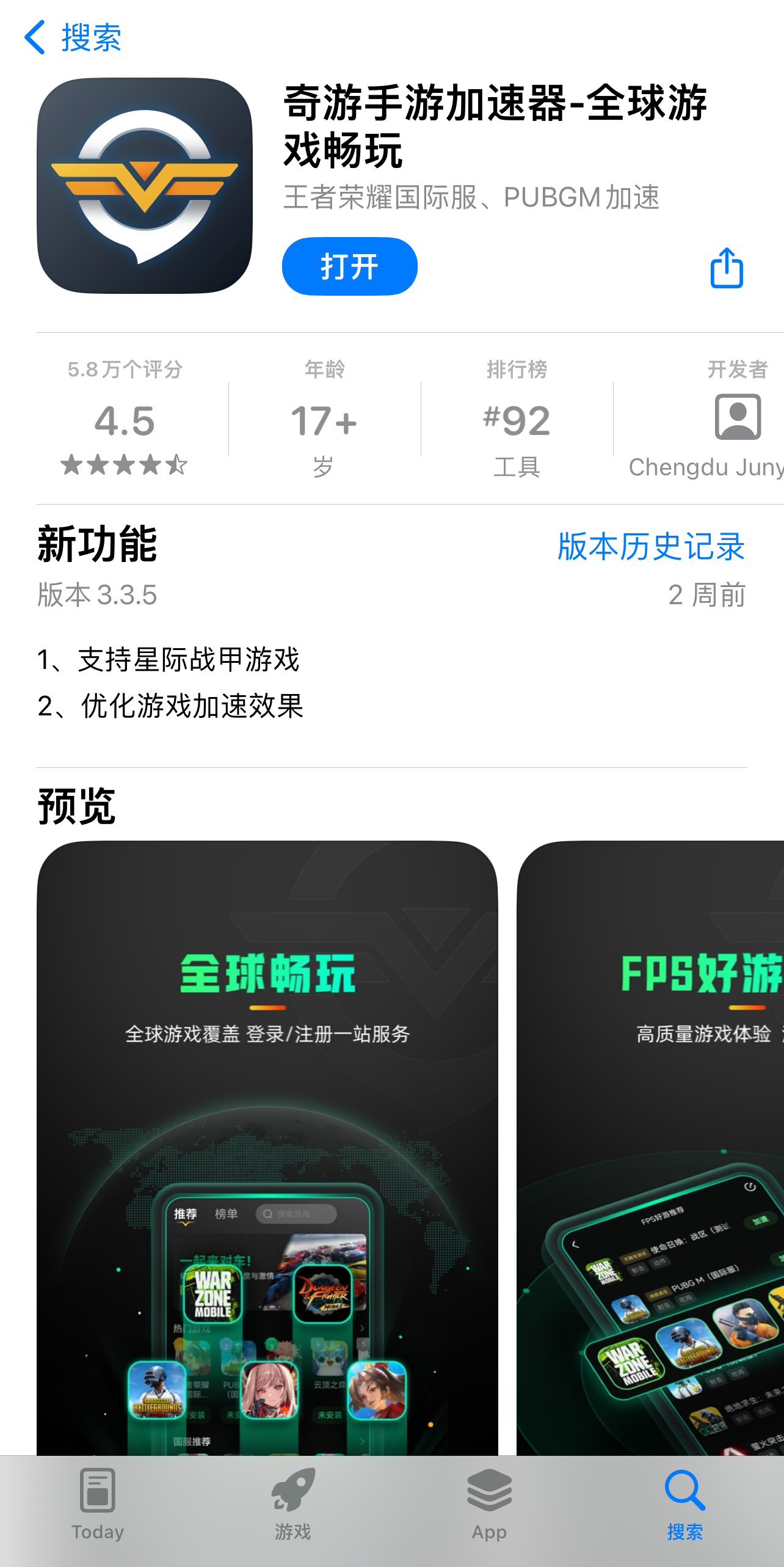View the 5.8万个评分 rating summary
The width and height of the screenshot is (784, 1567).
tap(125, 418)
